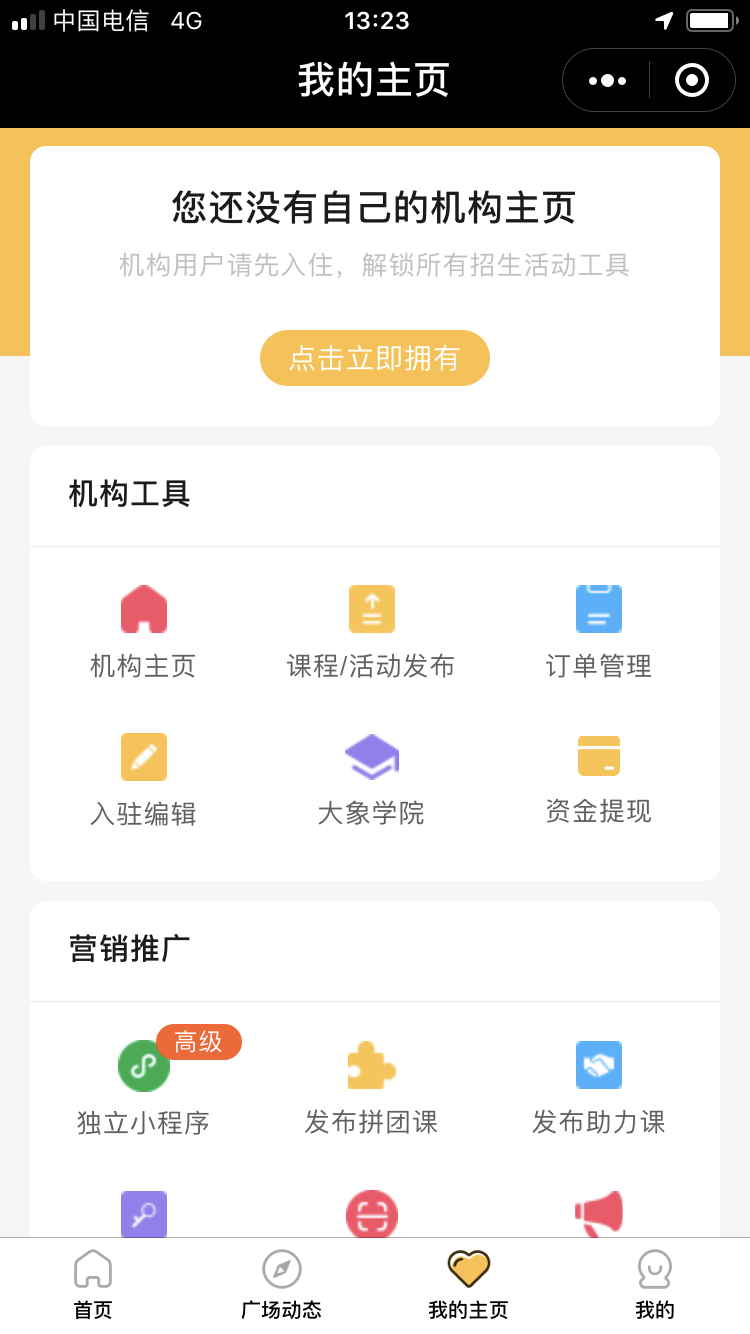Click the purple magnifier icon below 独立小程序

tap(143, 1214)
